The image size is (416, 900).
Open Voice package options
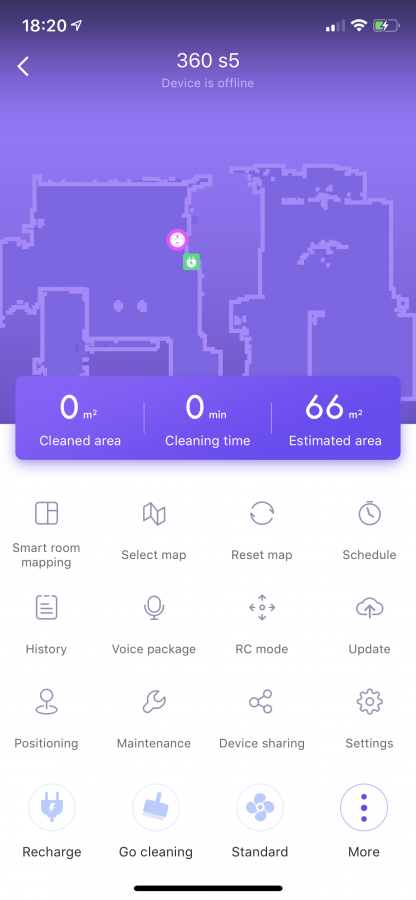(x=154, y=625)
